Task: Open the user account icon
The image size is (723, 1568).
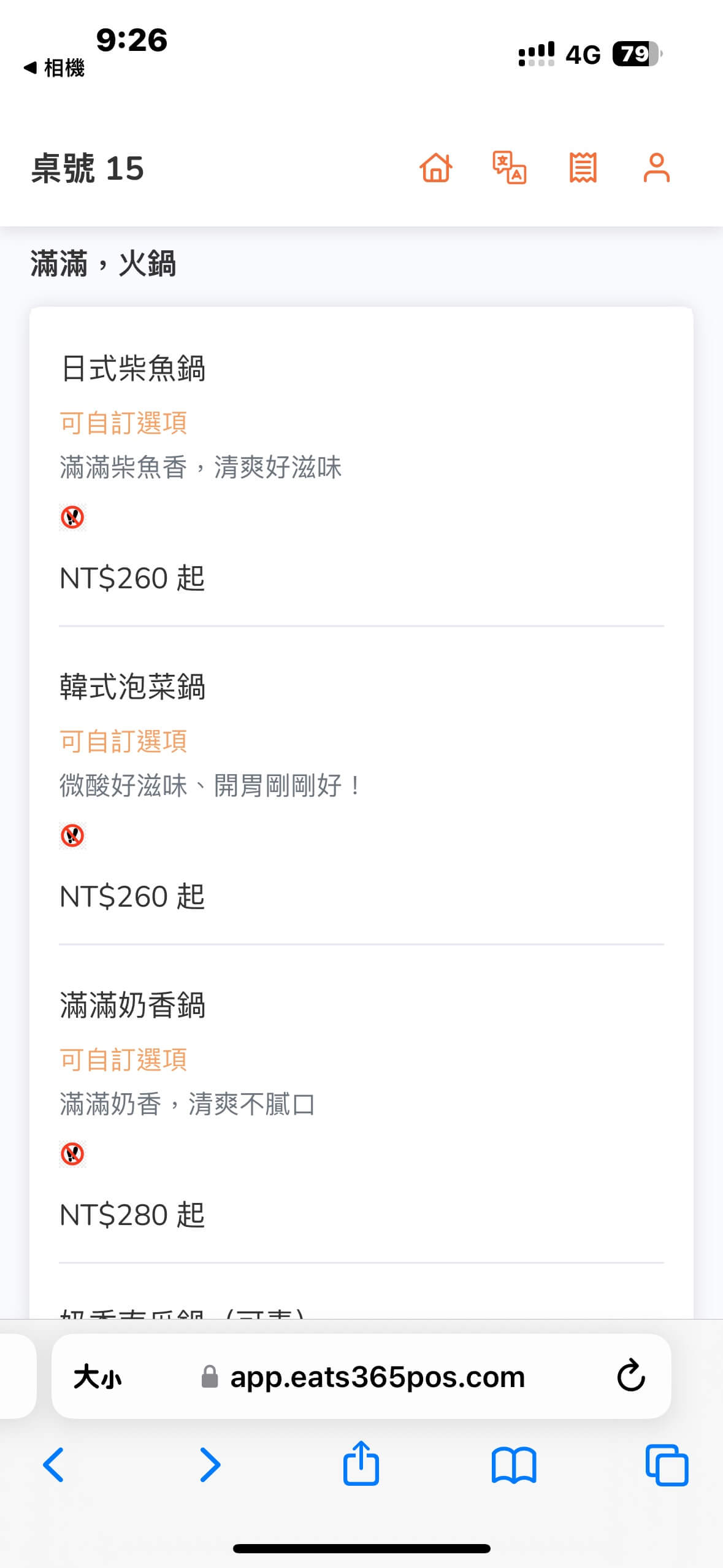Action: (656, 167)
